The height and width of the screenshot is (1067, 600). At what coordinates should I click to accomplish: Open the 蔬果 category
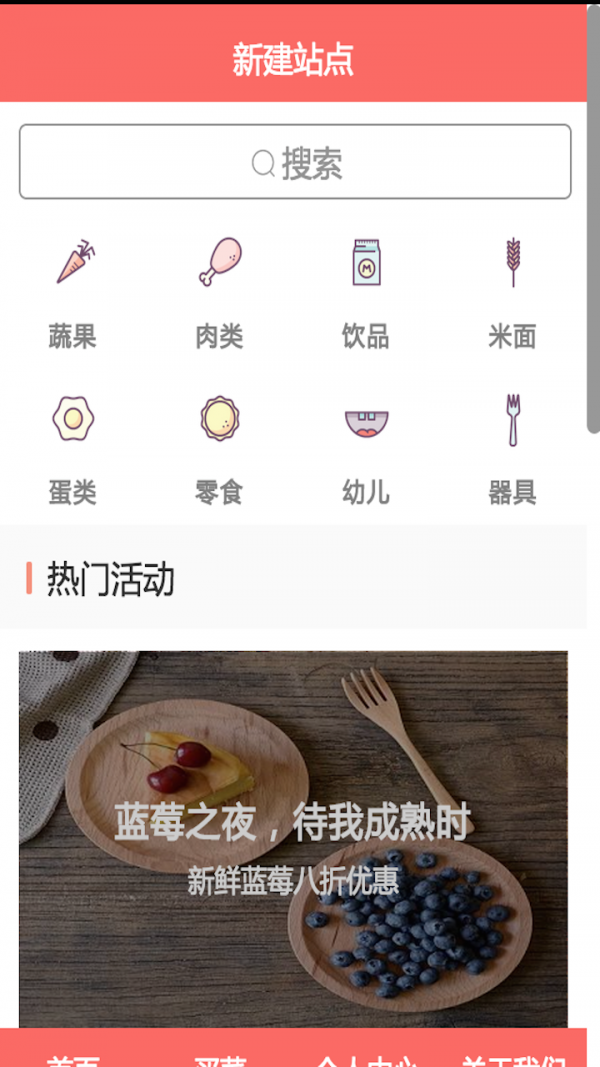click(73, 291)
